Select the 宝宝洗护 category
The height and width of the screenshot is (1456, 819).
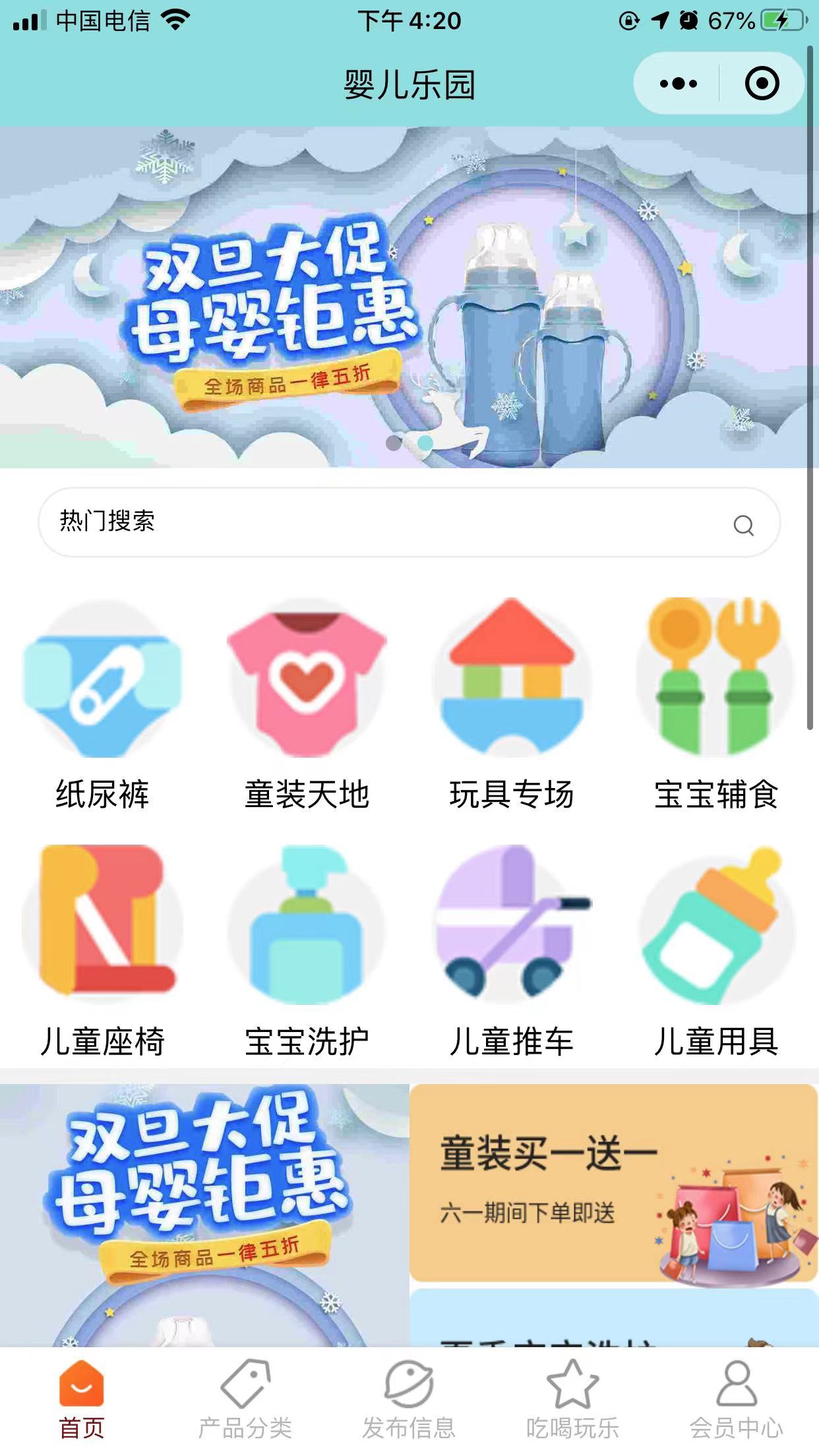pos(307,950)
